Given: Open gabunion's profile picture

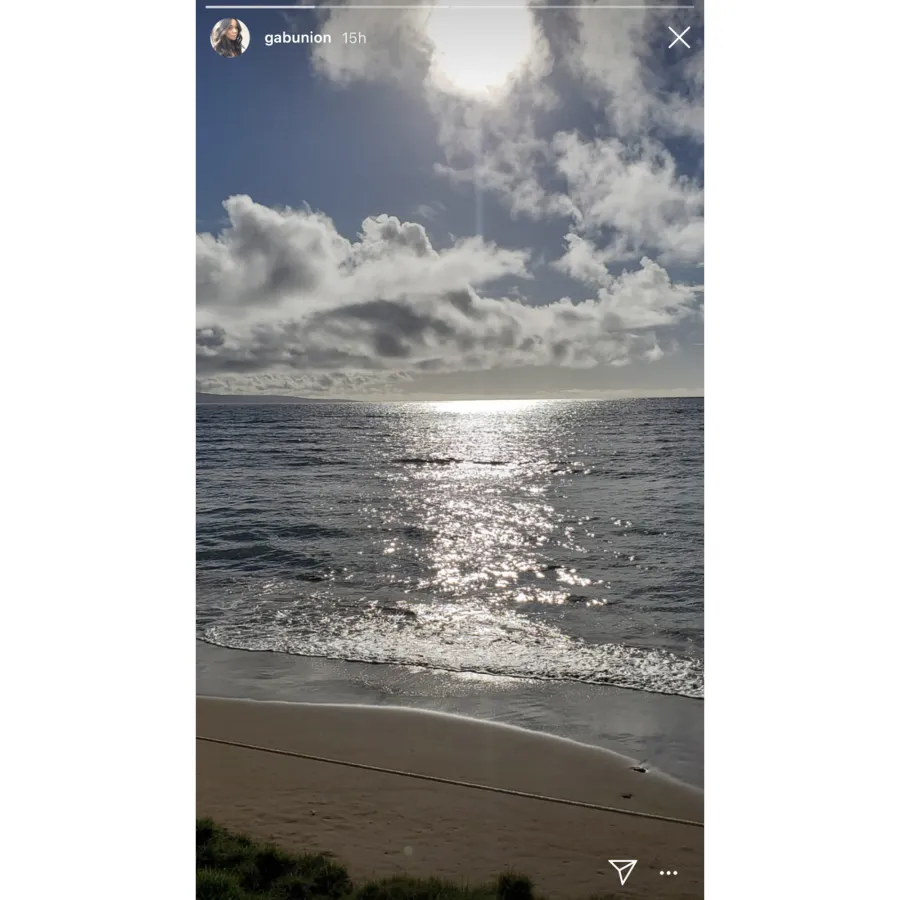Looking at the screenshot, I should click(230, 38).
